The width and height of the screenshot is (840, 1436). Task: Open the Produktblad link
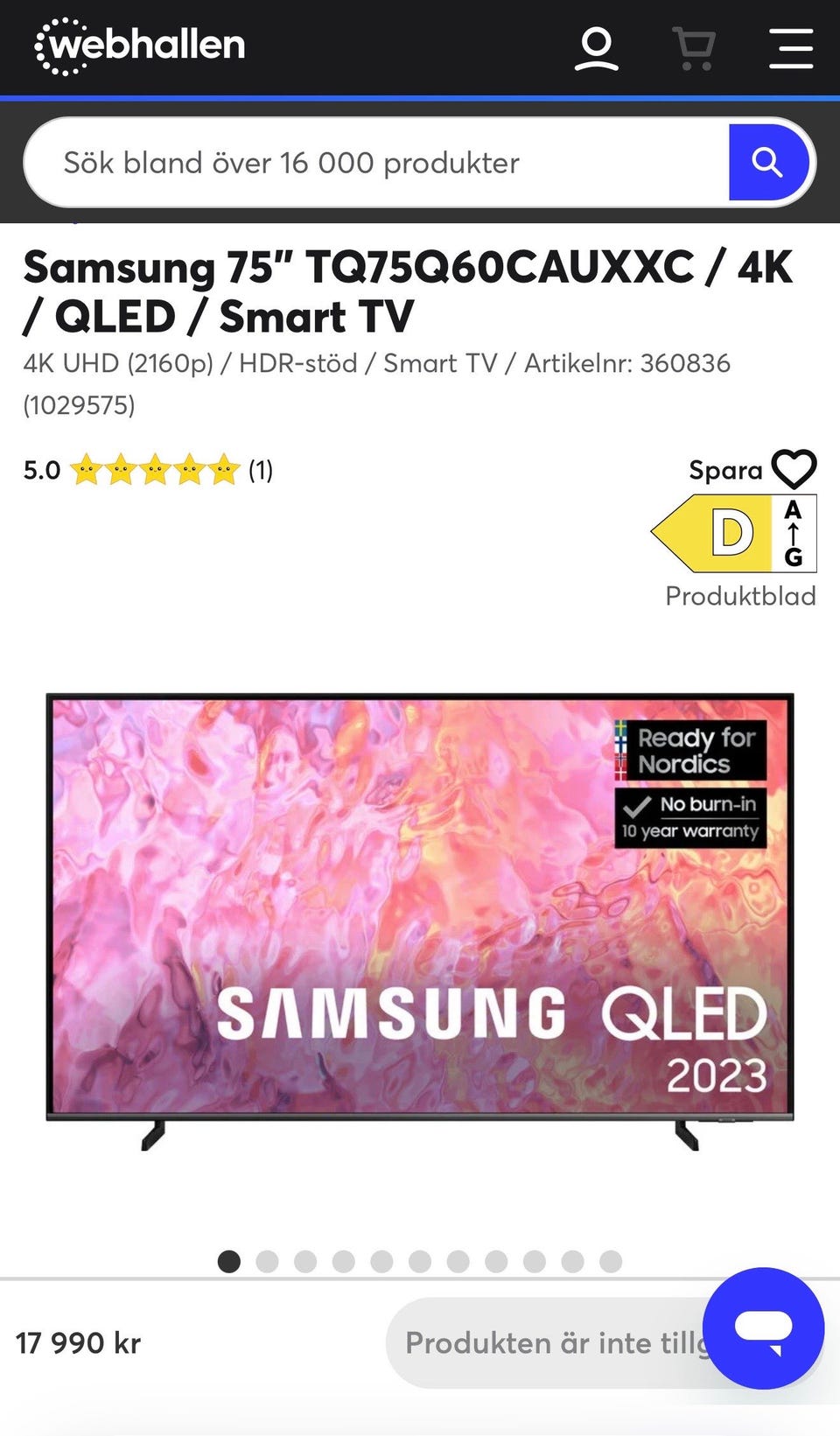[x=740, y=596]
